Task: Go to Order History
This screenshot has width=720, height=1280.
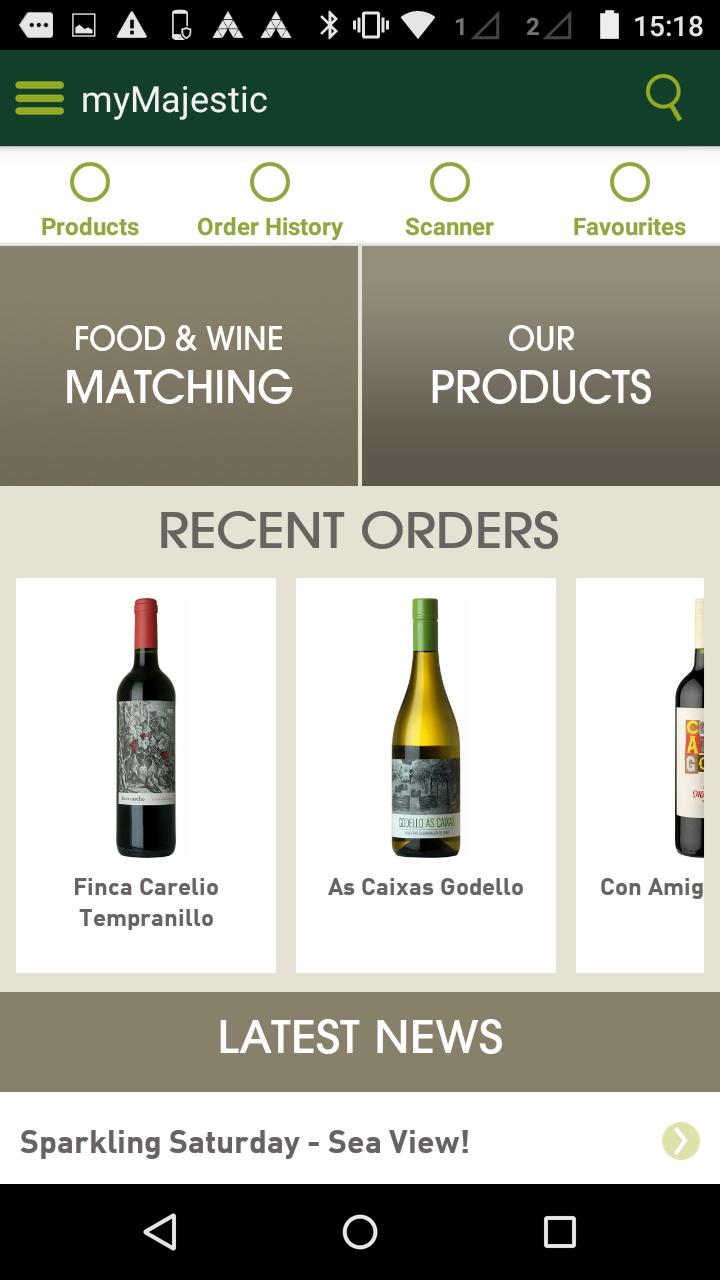Action: point(270,200)
